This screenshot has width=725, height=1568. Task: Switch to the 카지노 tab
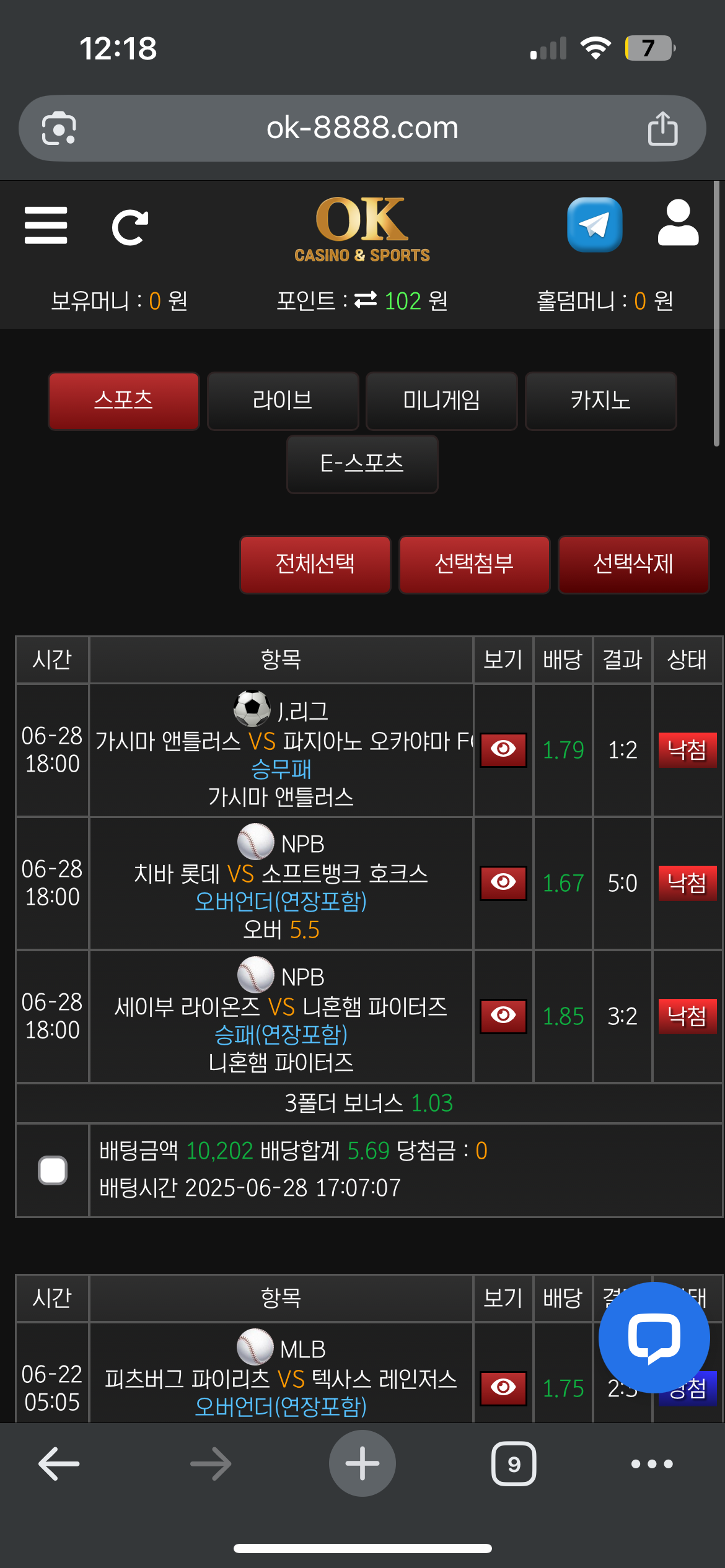(600, 401)
